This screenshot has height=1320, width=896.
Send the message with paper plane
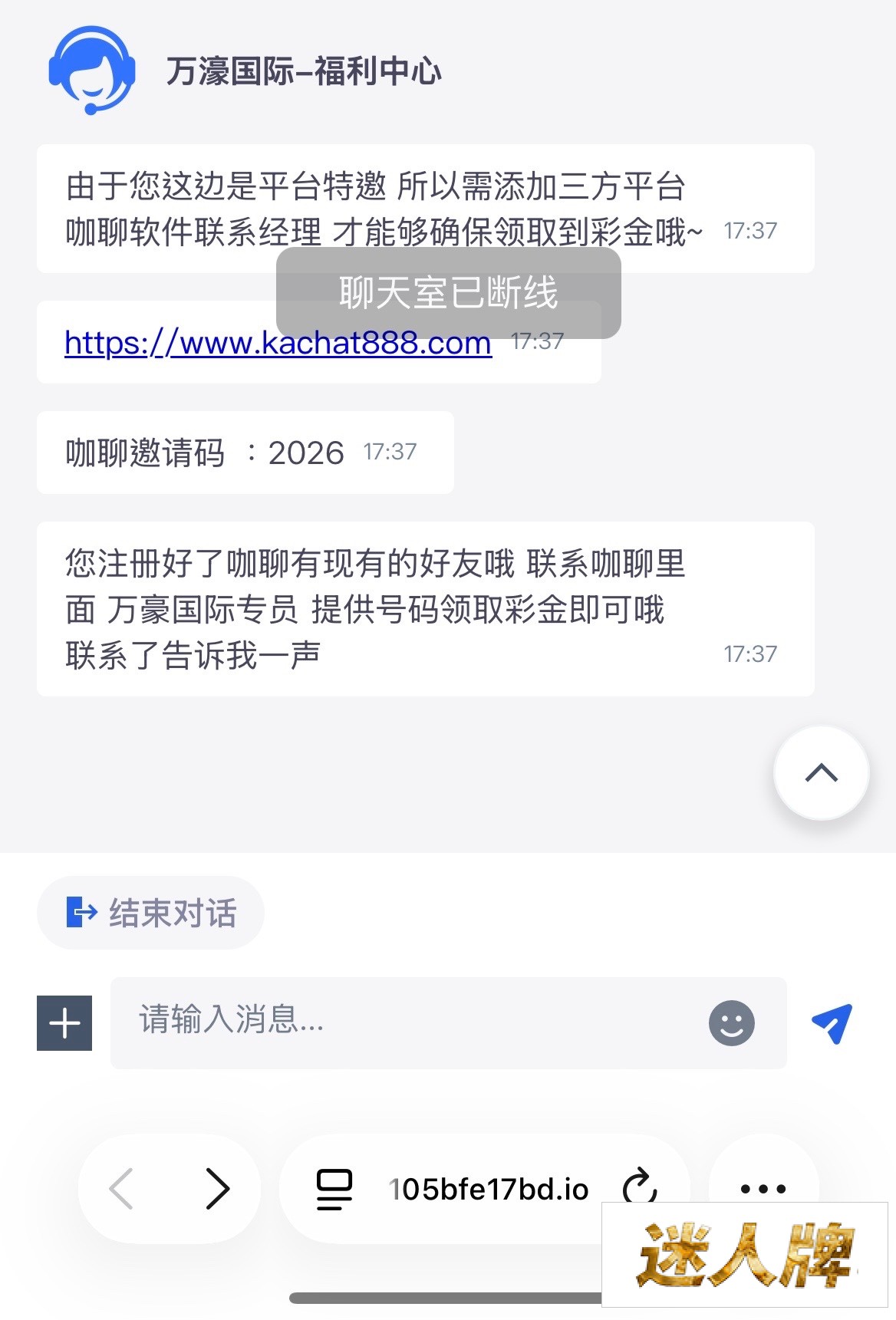tap(832, 1022)
